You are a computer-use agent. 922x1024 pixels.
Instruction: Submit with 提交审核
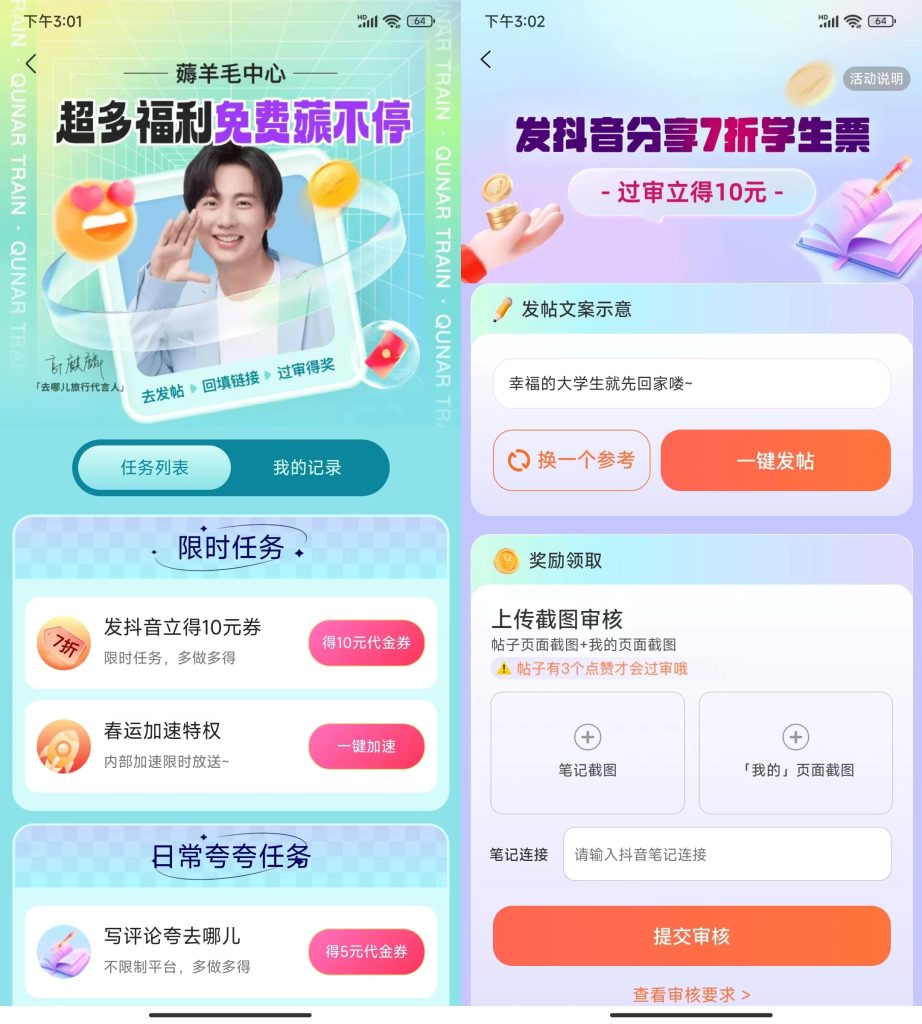coord(691,936)
